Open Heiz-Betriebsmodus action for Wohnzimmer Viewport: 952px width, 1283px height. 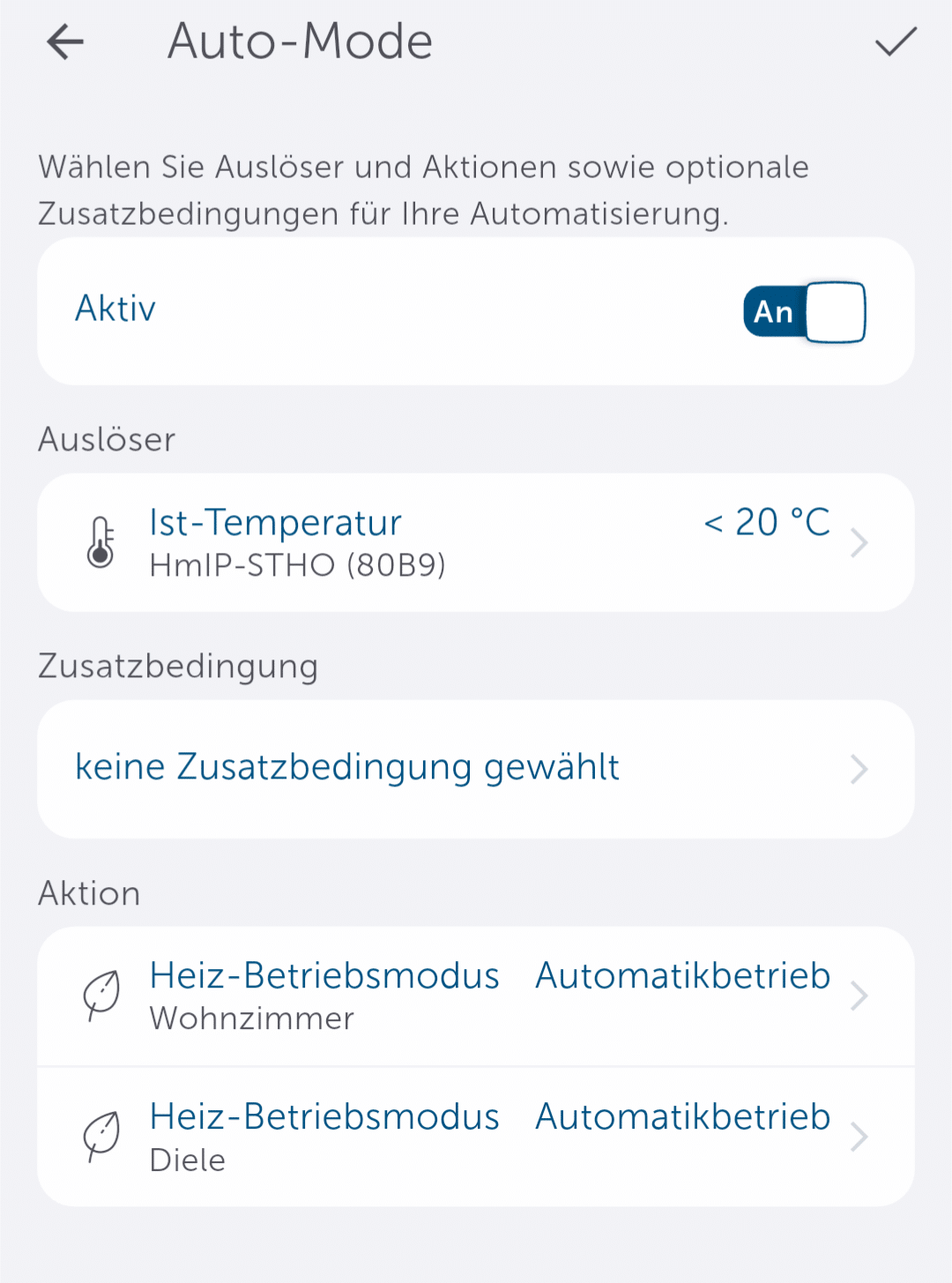pos(476,996)
